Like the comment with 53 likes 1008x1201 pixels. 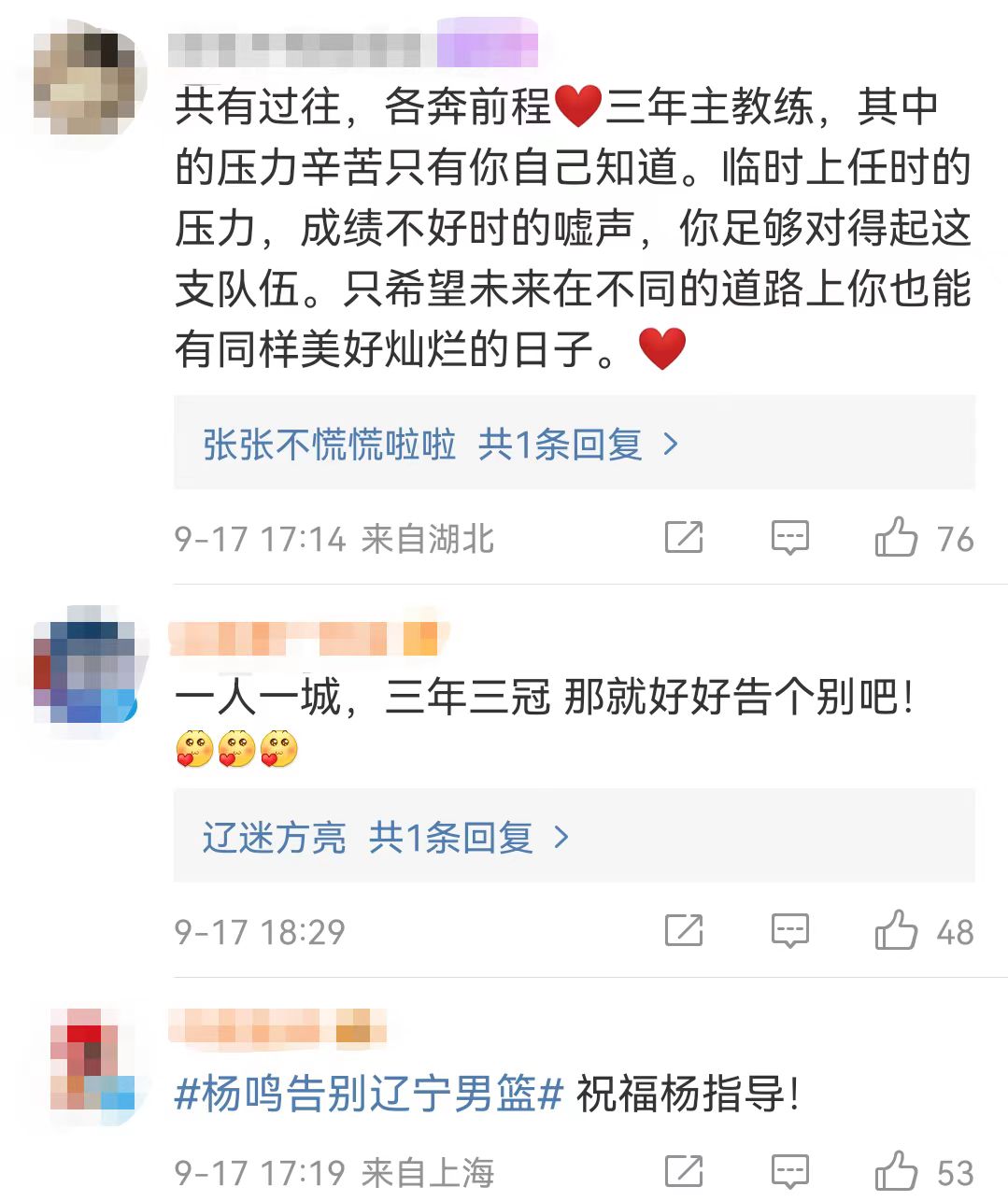tap(896, 1172)
